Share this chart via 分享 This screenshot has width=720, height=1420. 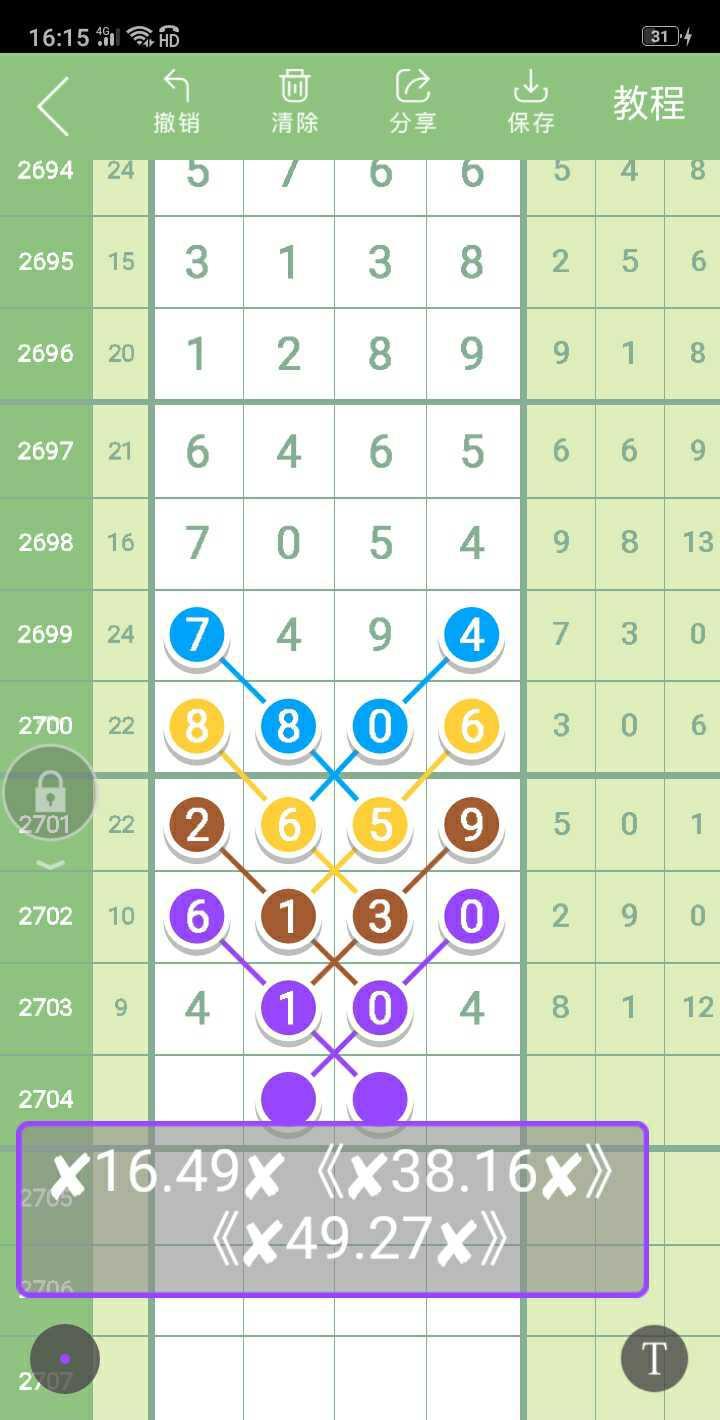click(412, 102)
